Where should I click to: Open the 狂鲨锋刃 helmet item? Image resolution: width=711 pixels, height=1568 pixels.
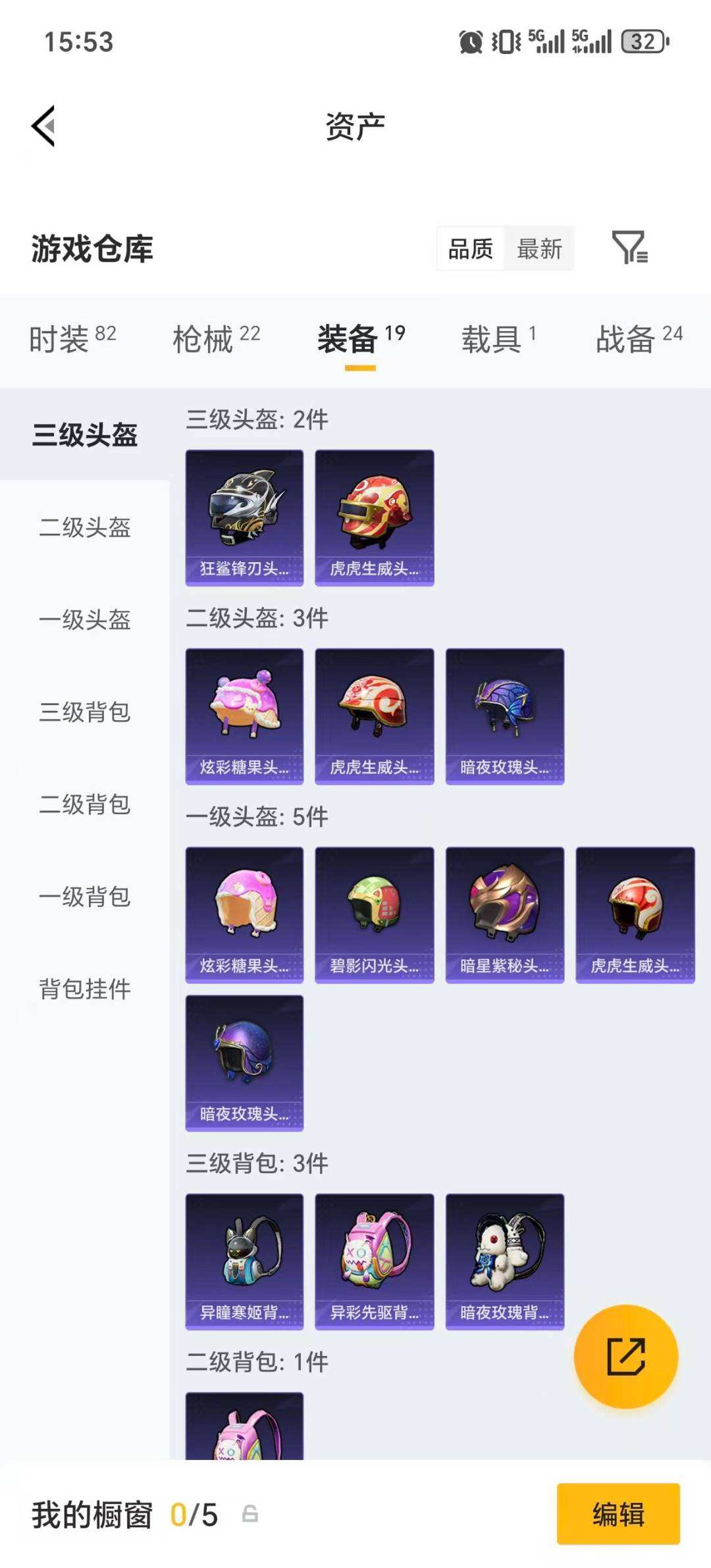244,517
